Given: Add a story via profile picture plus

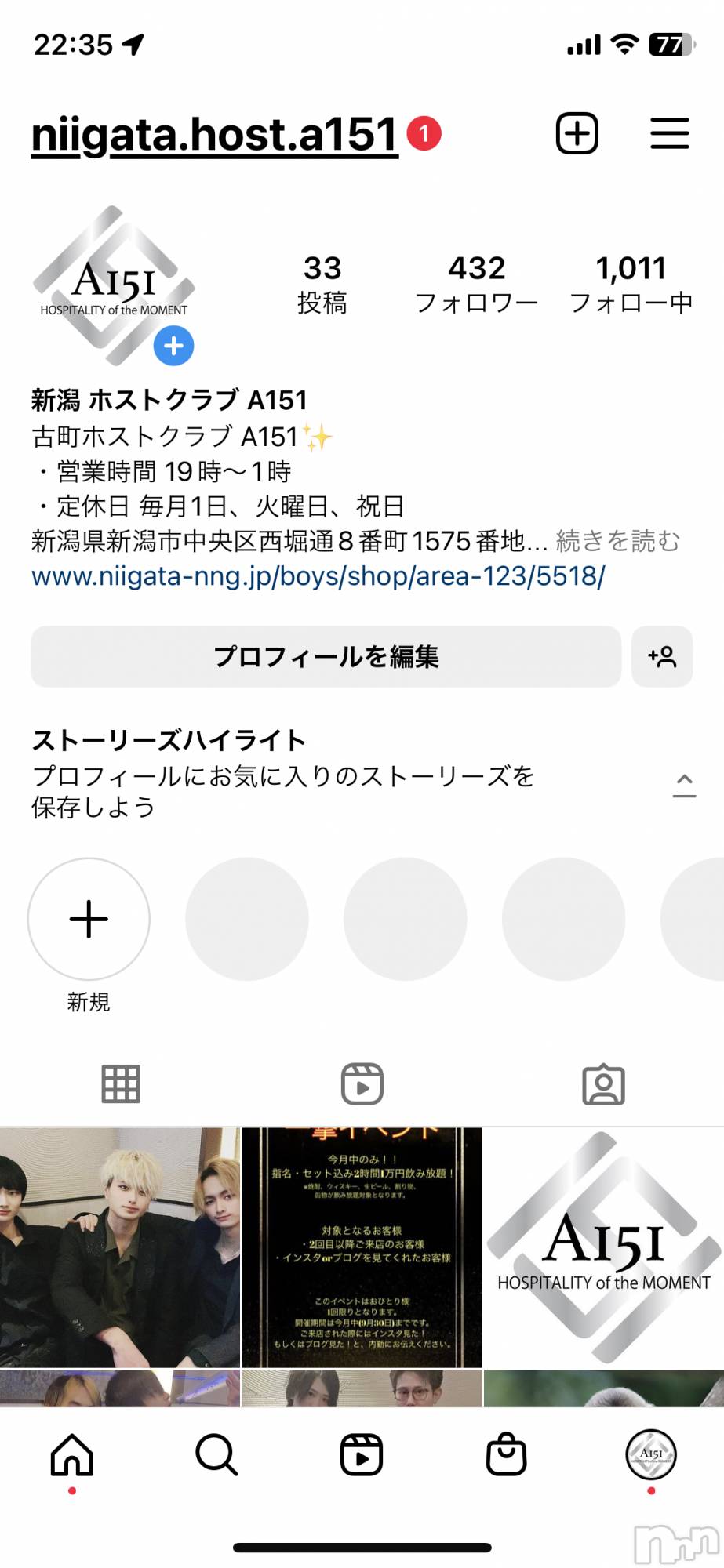Looking at the screenshot, I should (x=173, y=346).
